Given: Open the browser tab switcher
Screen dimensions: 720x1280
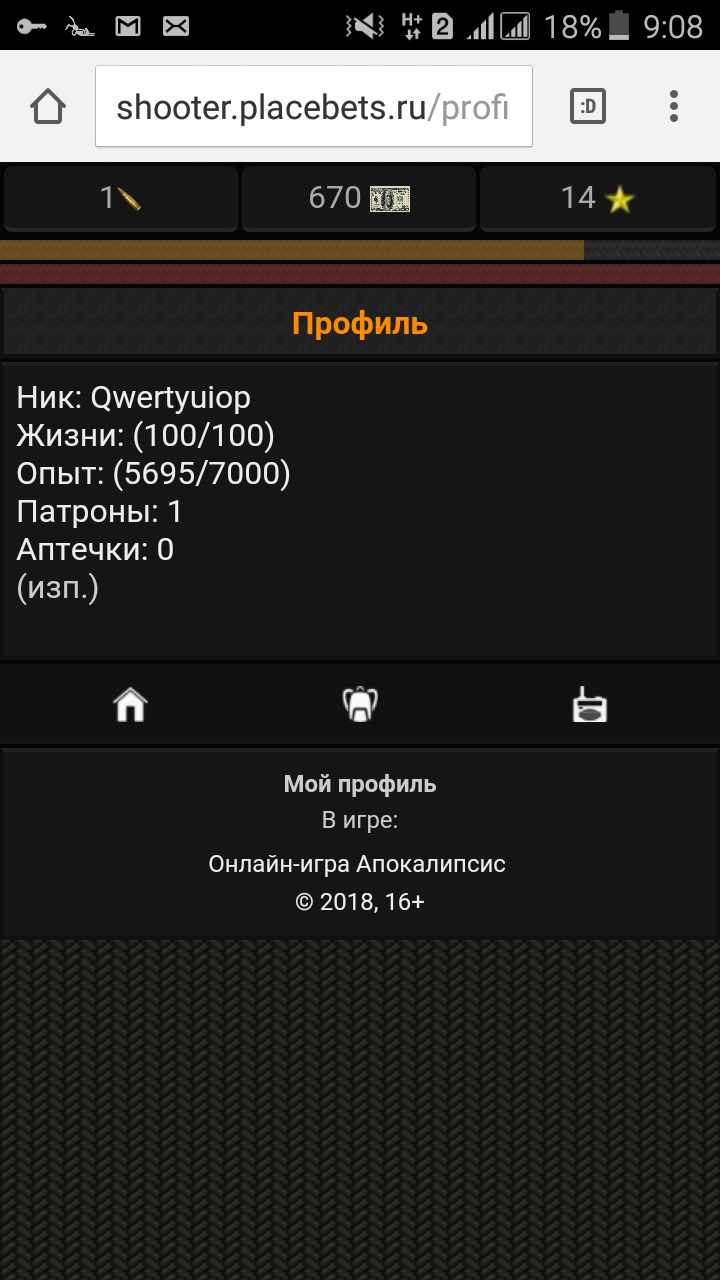Looking at the screenshot, I should point(588,107).
